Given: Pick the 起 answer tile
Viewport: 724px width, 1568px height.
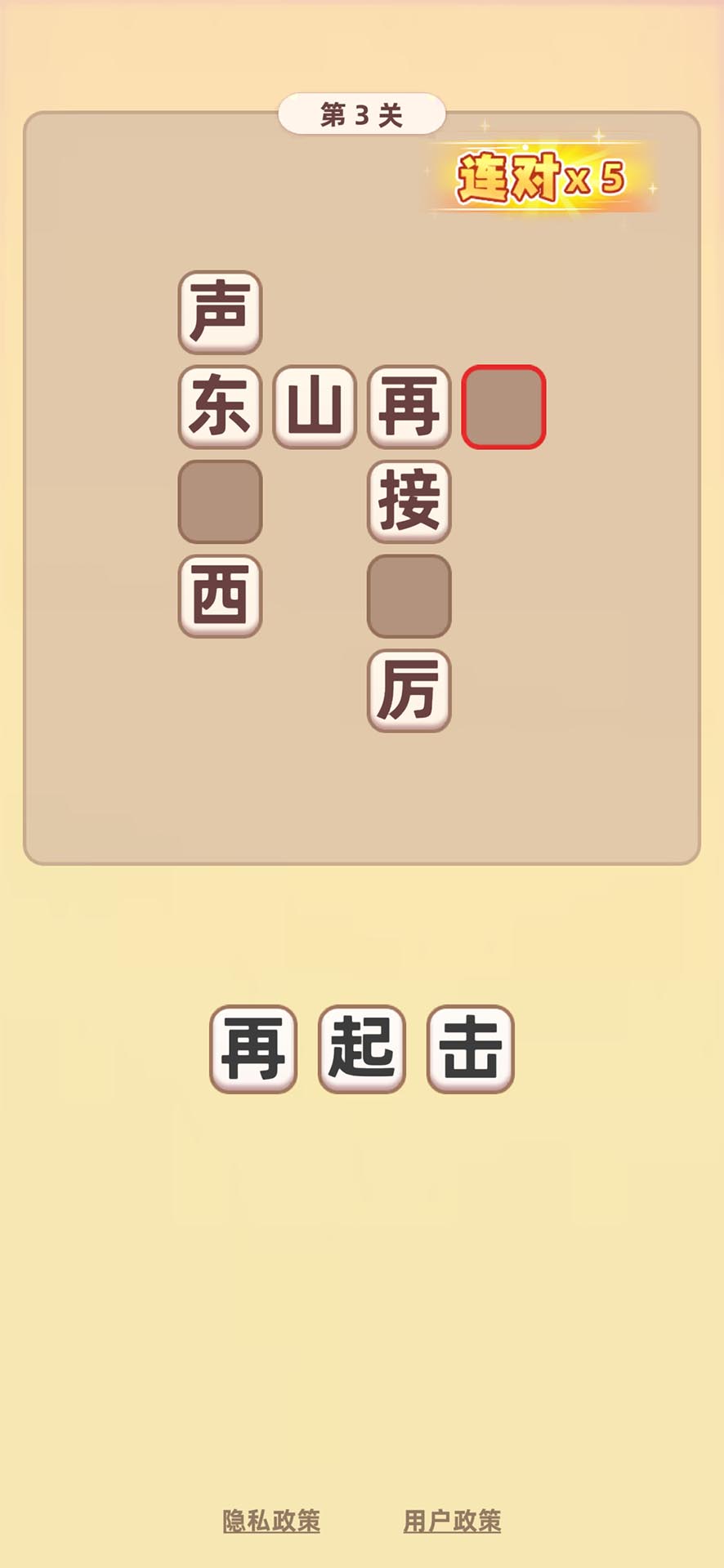Looking at the screenshot, I should pyautogui.click(x=362, y=1049).
